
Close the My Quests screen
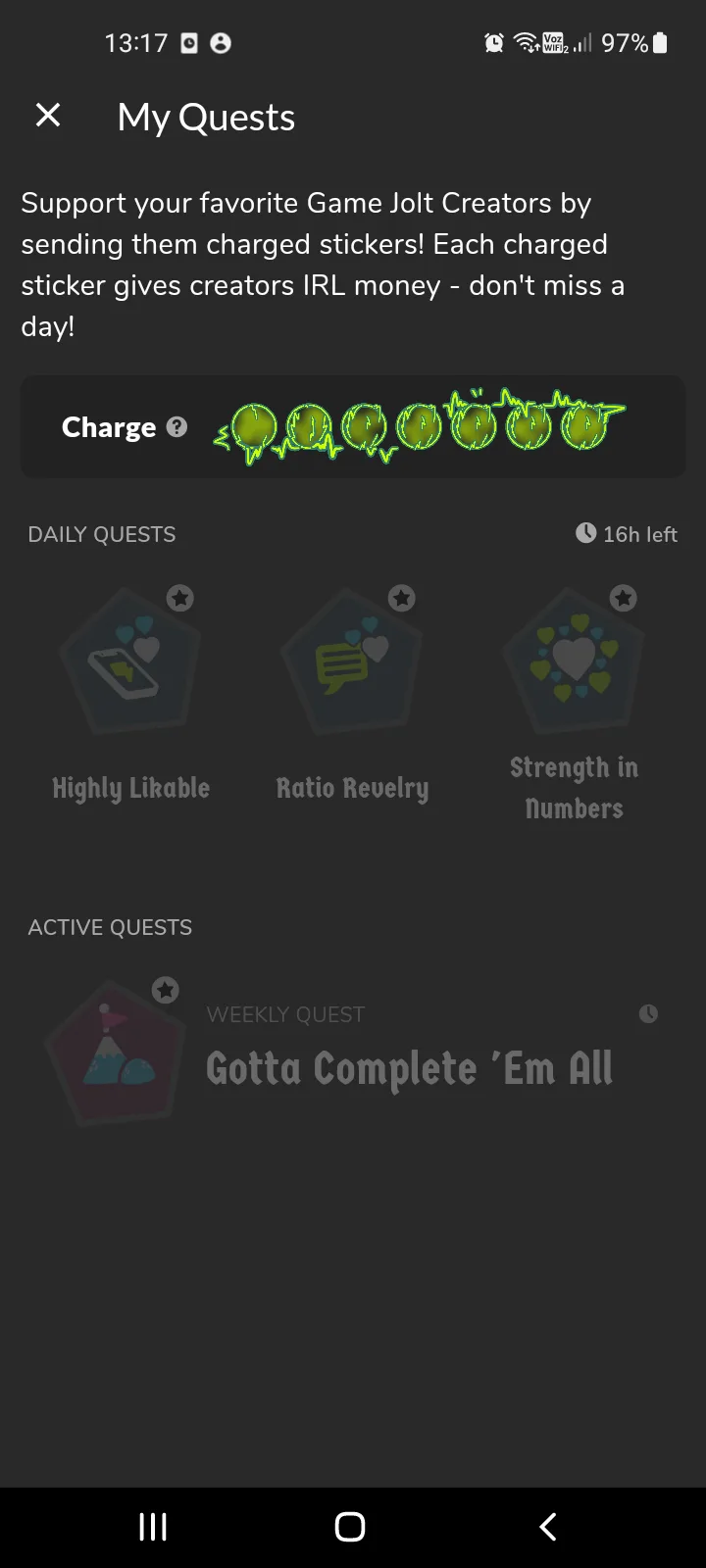(x=47, y=115)
